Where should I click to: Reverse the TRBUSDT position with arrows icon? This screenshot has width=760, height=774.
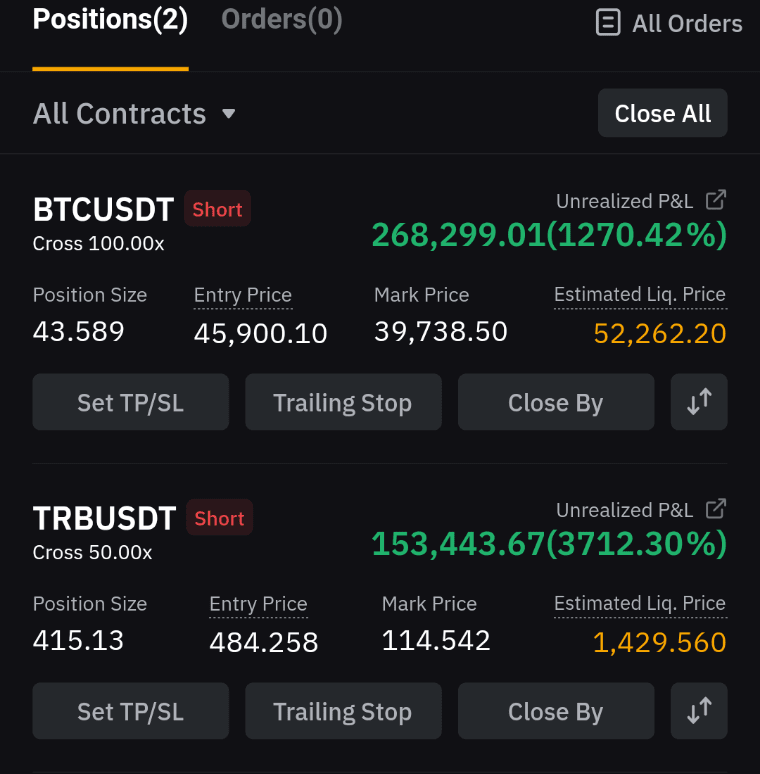pyautogui.click(x=698, y=711)
